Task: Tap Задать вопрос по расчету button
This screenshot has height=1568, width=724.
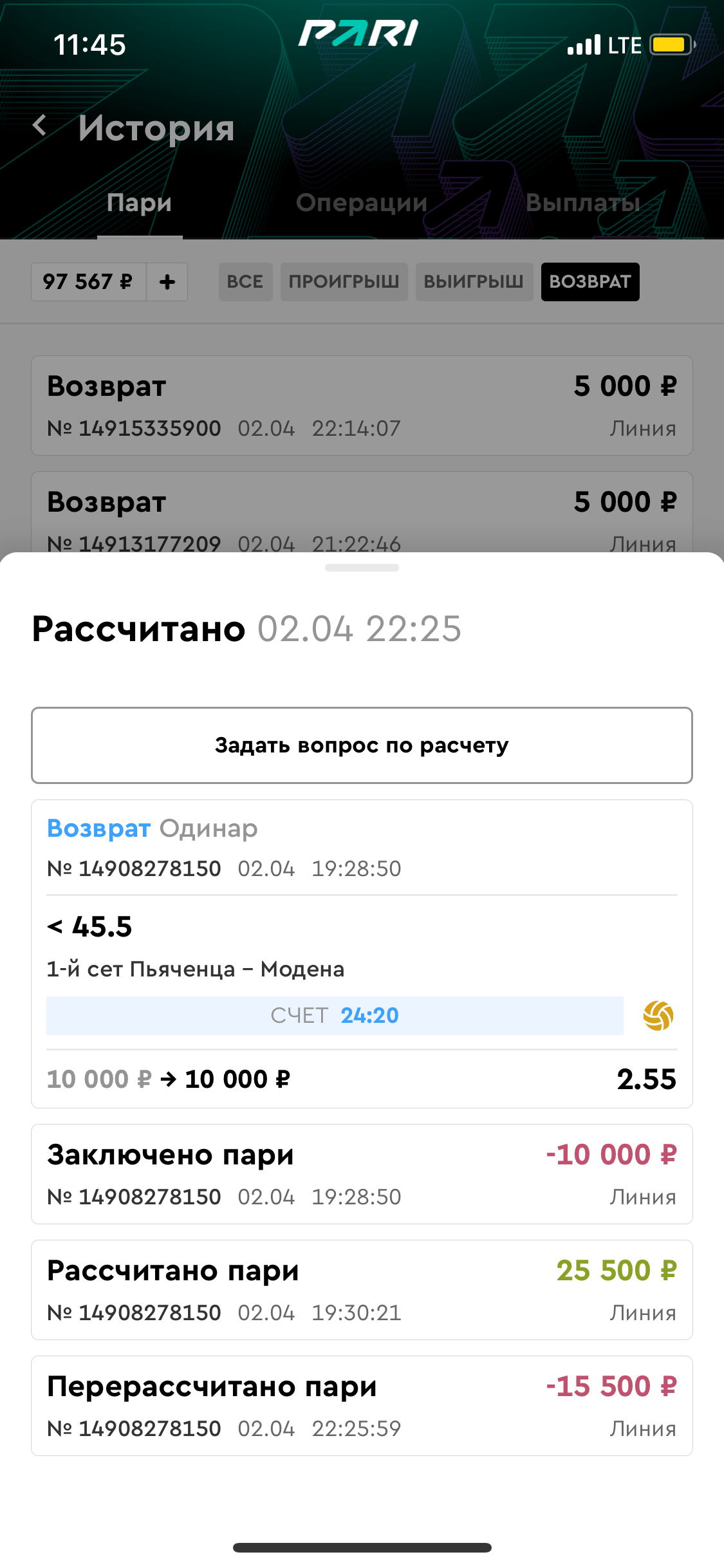Action: [x=362, y=745]
